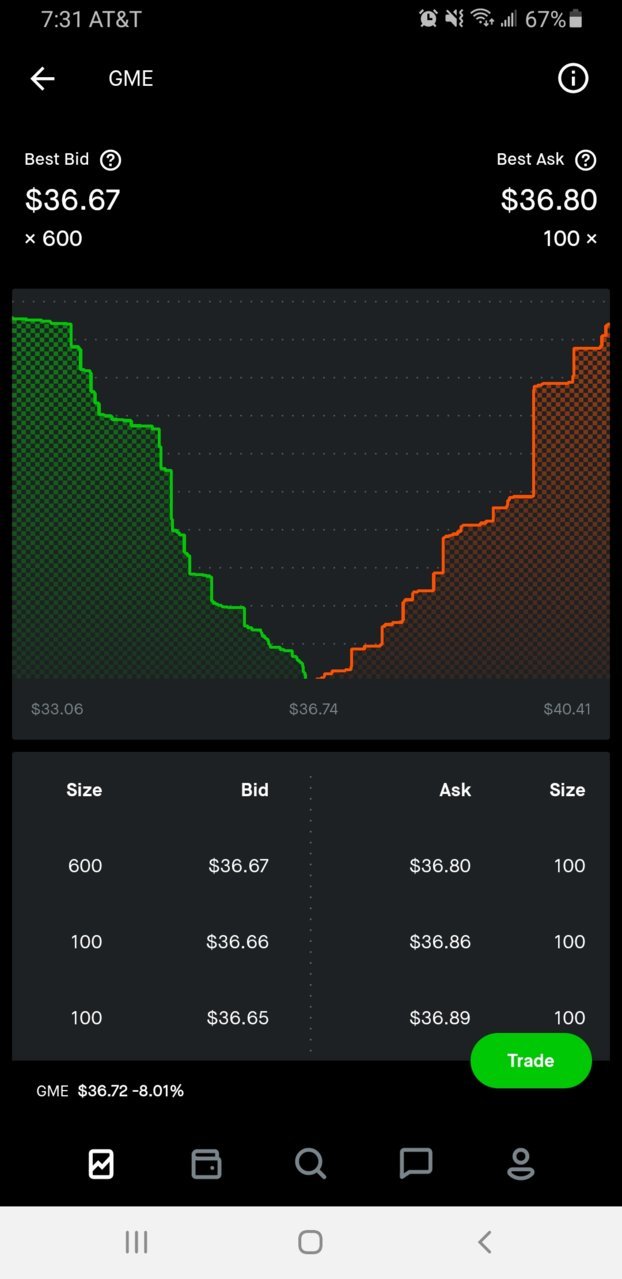Show help for Best Bid

tap(111, 160)
